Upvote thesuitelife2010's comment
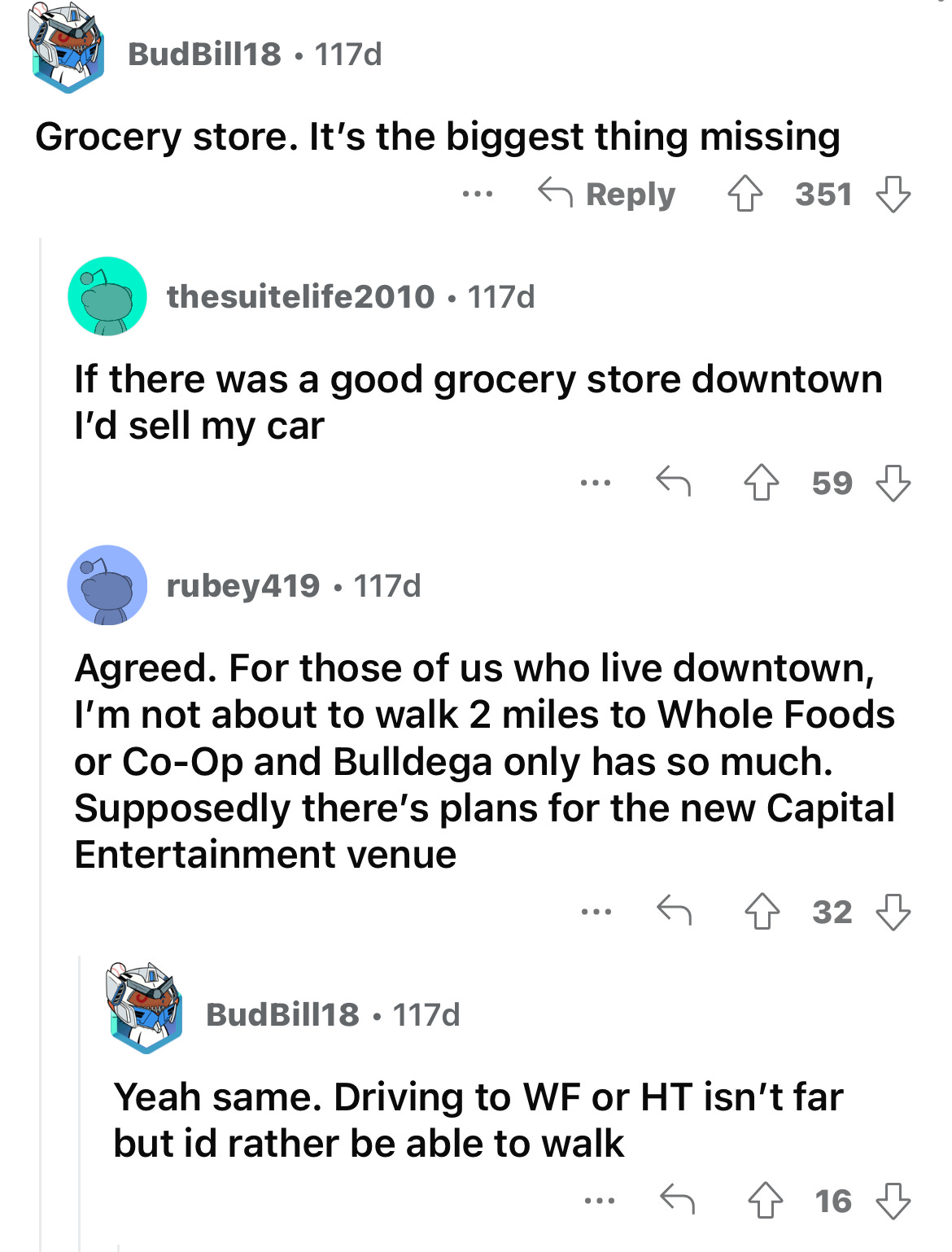 pos(761,483)
